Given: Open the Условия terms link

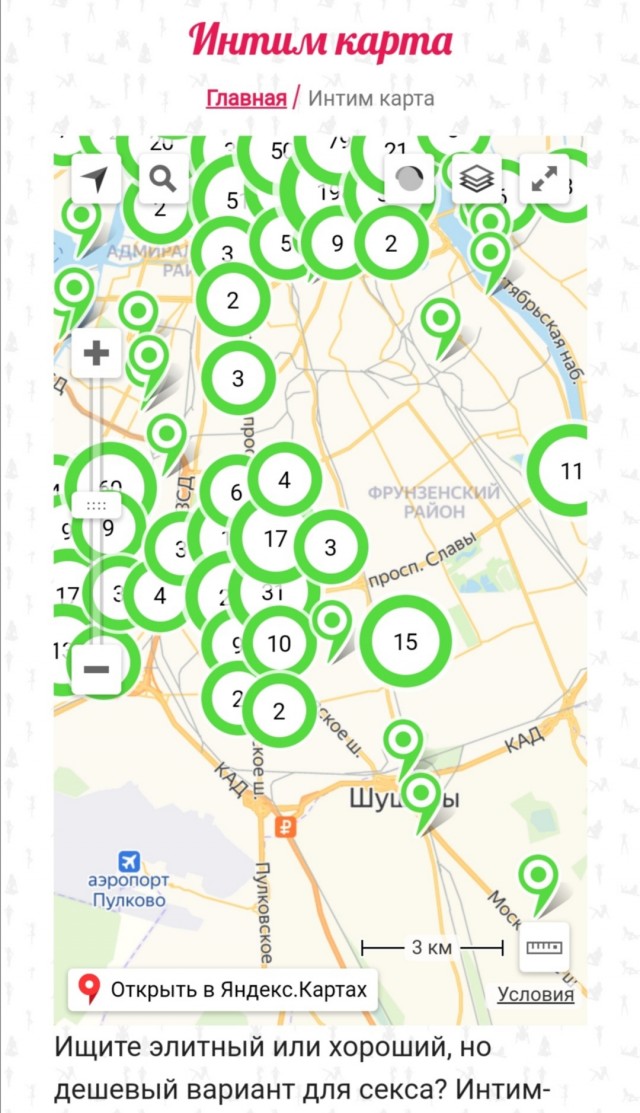Looking at the screenshot, I should (x=535, y=994).
